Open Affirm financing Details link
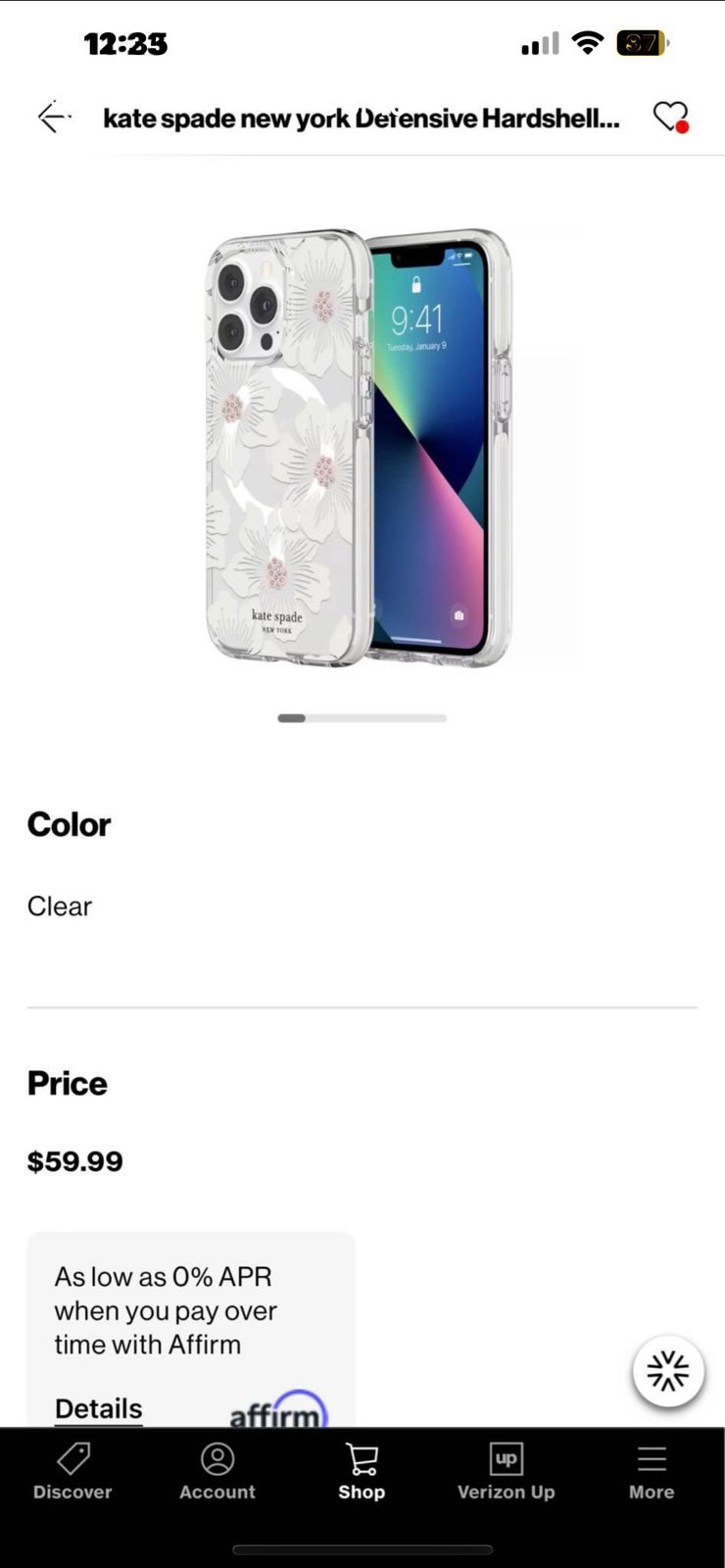 pyautogui.click(x=98, y=1408)
